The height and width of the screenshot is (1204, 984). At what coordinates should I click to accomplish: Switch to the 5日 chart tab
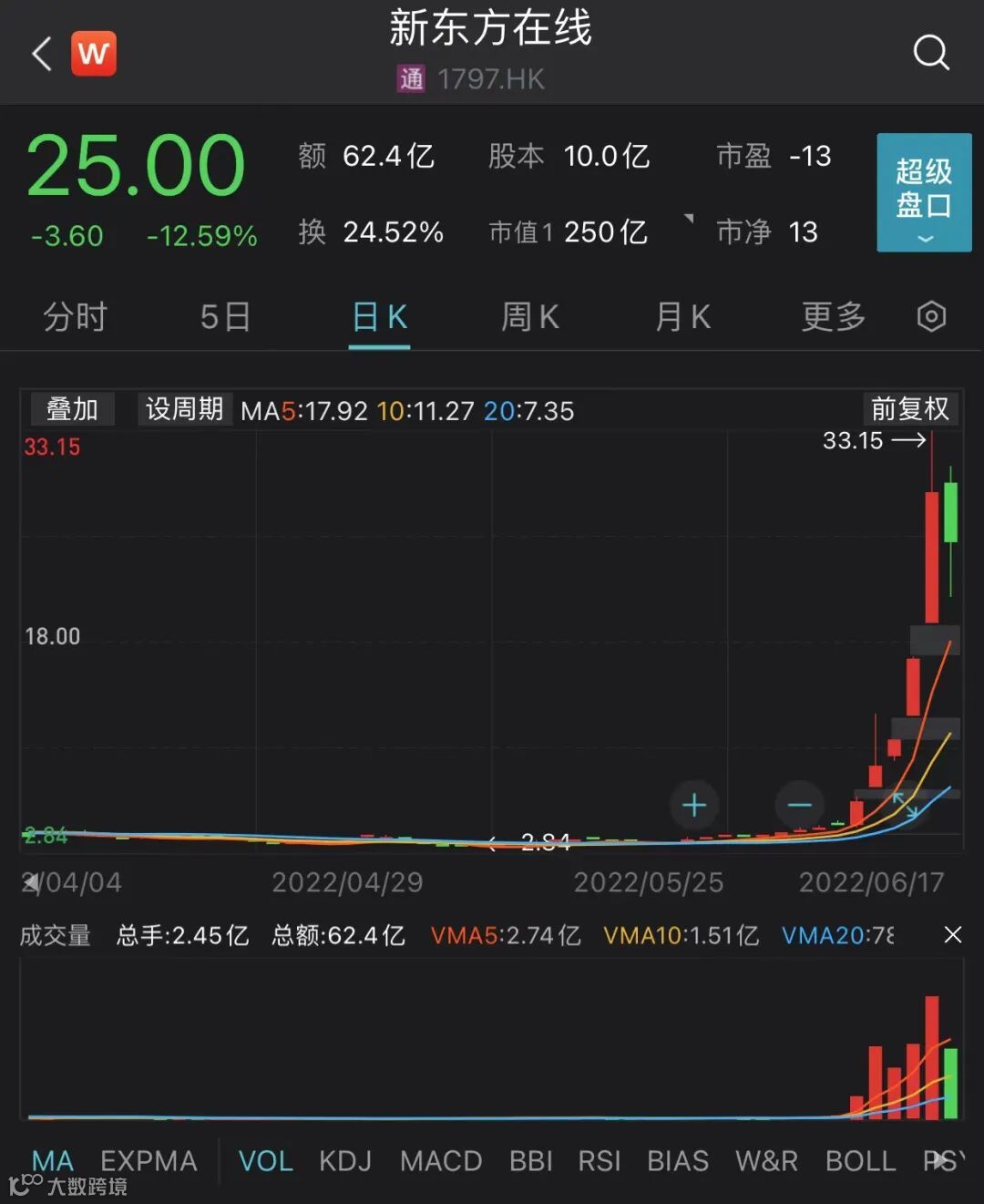225,317
